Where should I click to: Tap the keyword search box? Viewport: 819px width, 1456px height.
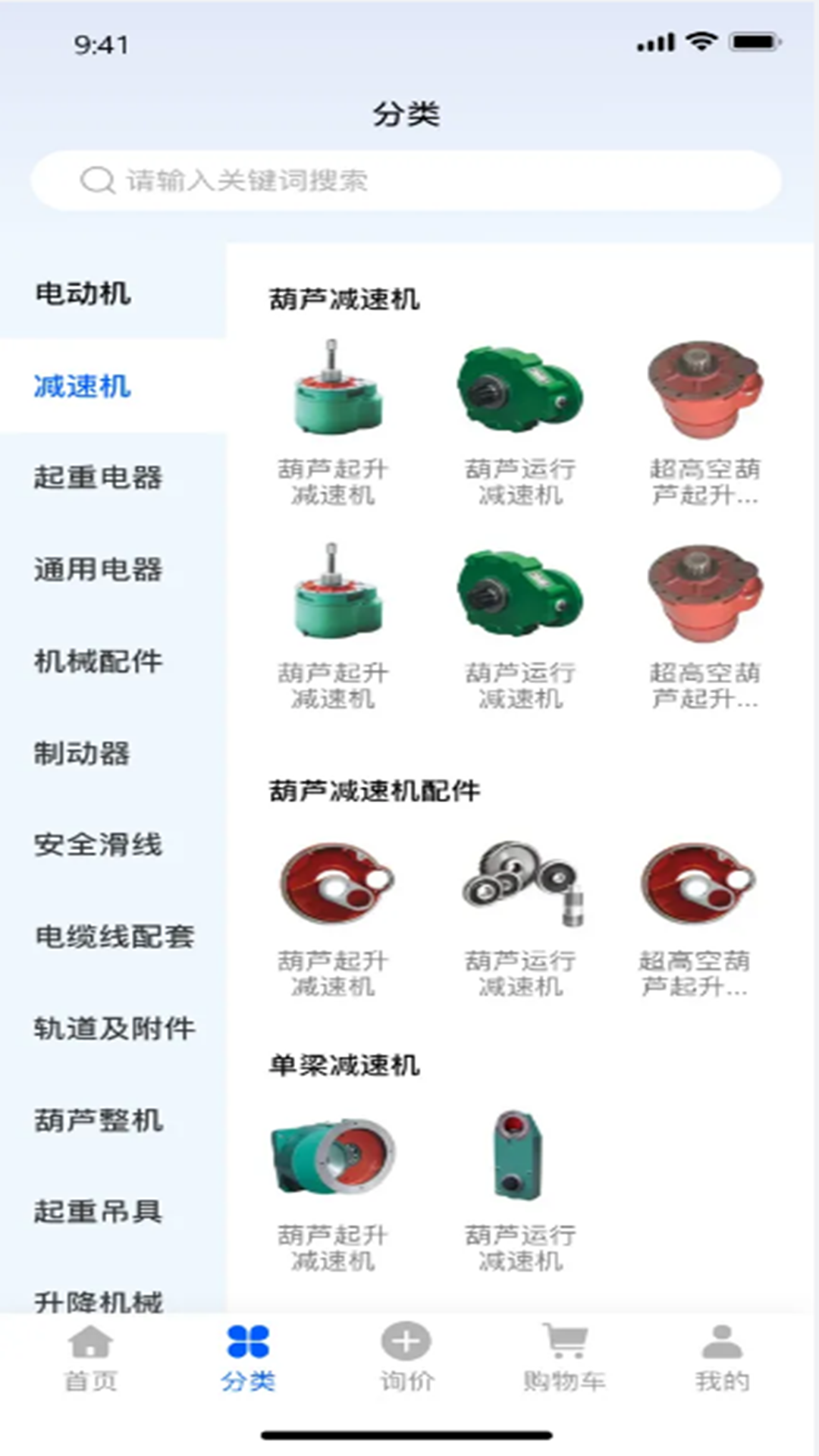pos(406,180)
